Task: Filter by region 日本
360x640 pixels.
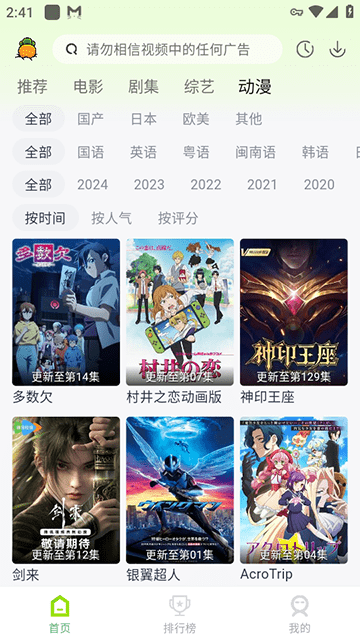Action: [143, 119]
